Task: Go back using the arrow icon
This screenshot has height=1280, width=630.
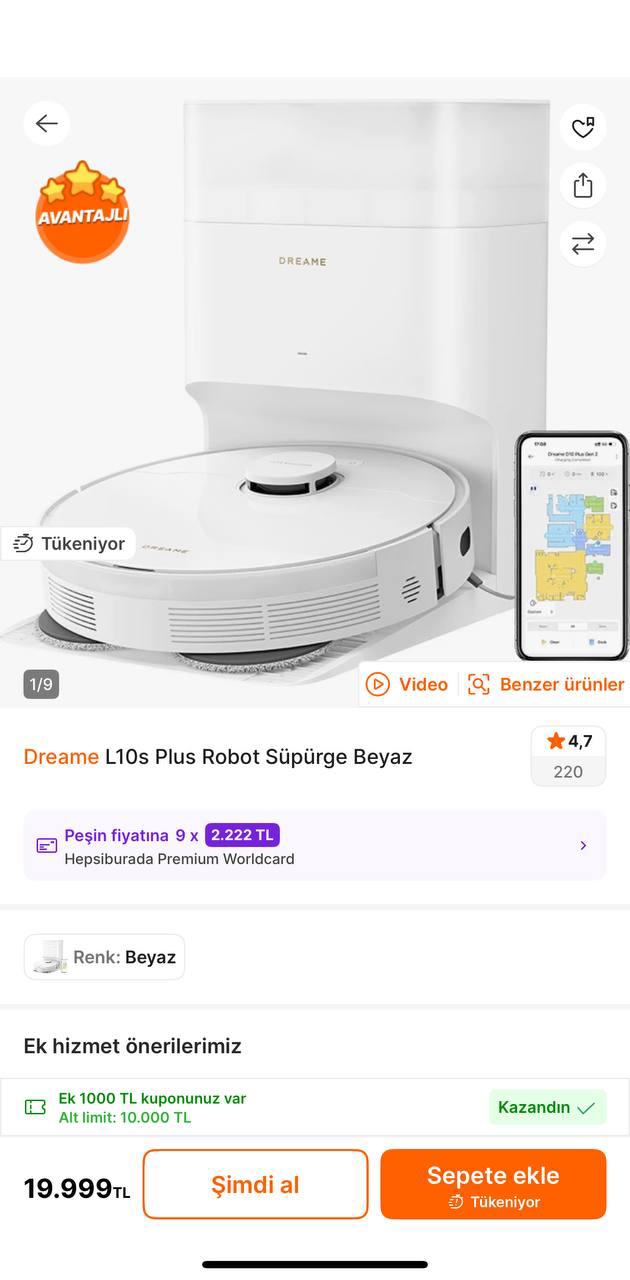Action: [x=47, y=123]
